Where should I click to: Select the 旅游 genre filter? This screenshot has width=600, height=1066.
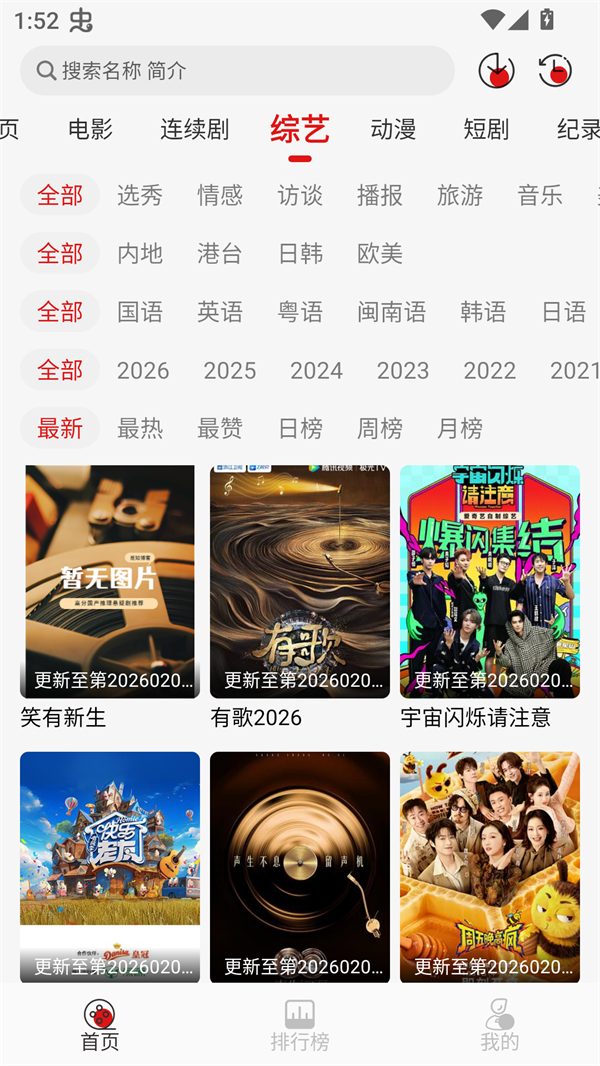click(460, 195)
